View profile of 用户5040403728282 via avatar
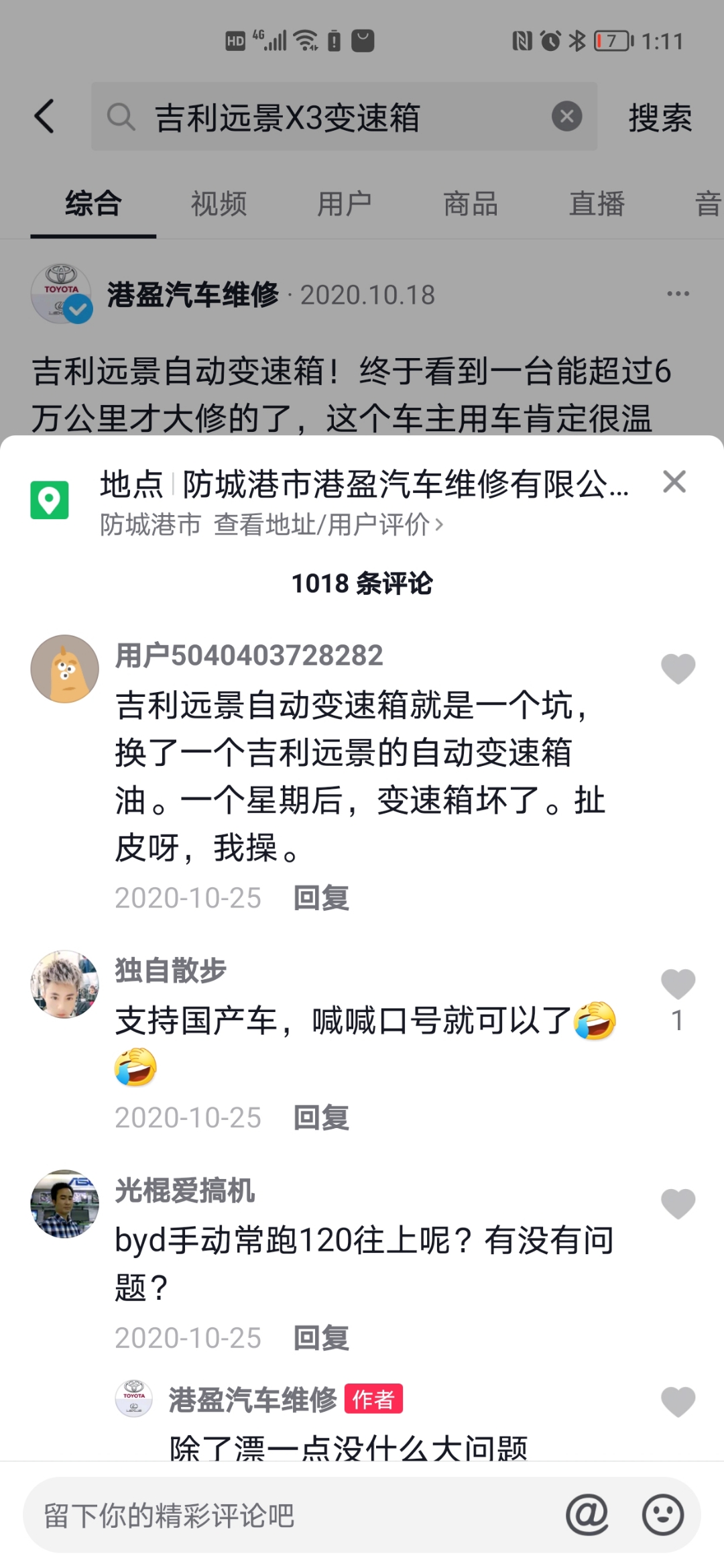 tap(64, 669)
